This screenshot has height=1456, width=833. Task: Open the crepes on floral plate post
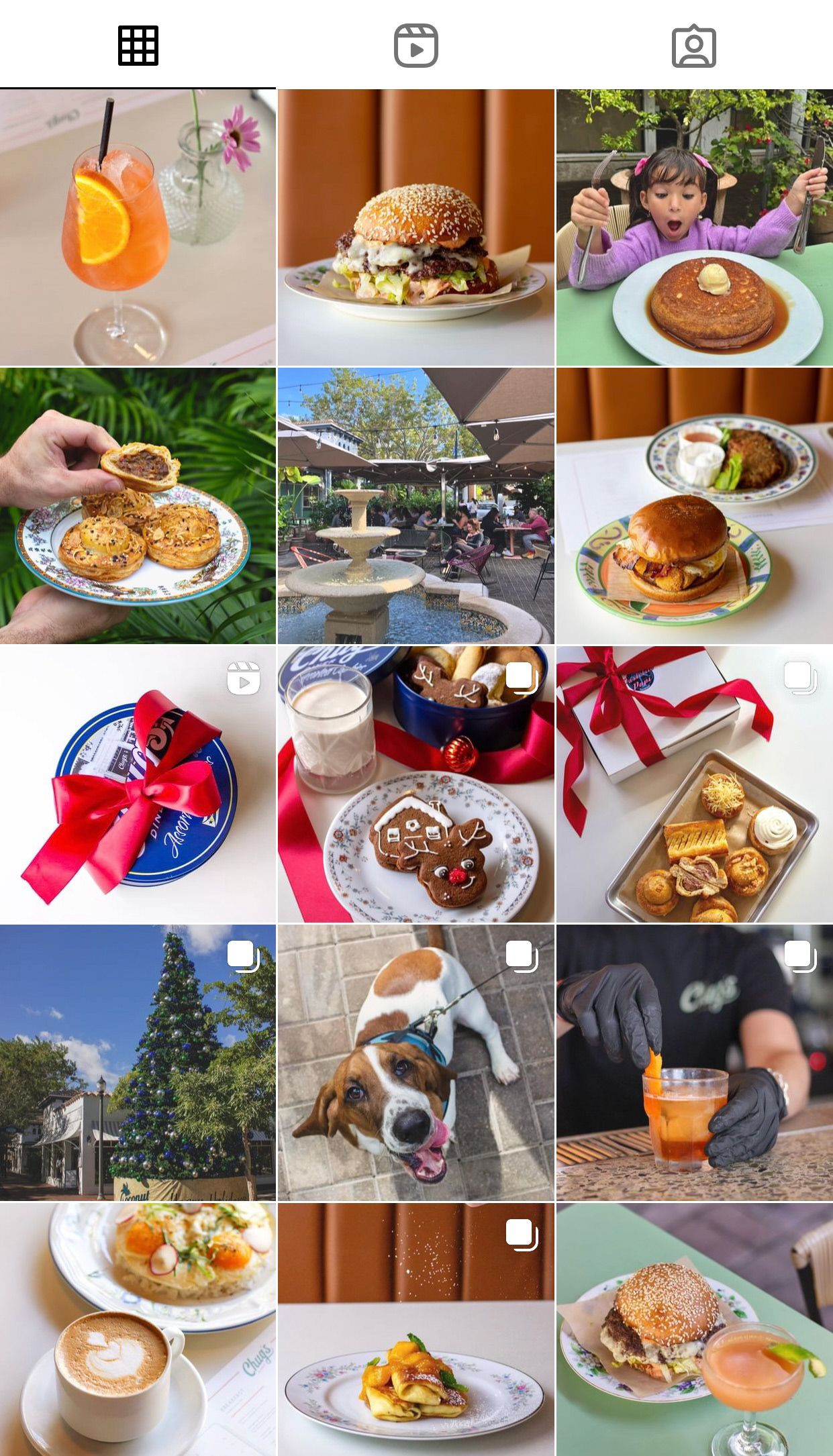(x=416, y=1329)
